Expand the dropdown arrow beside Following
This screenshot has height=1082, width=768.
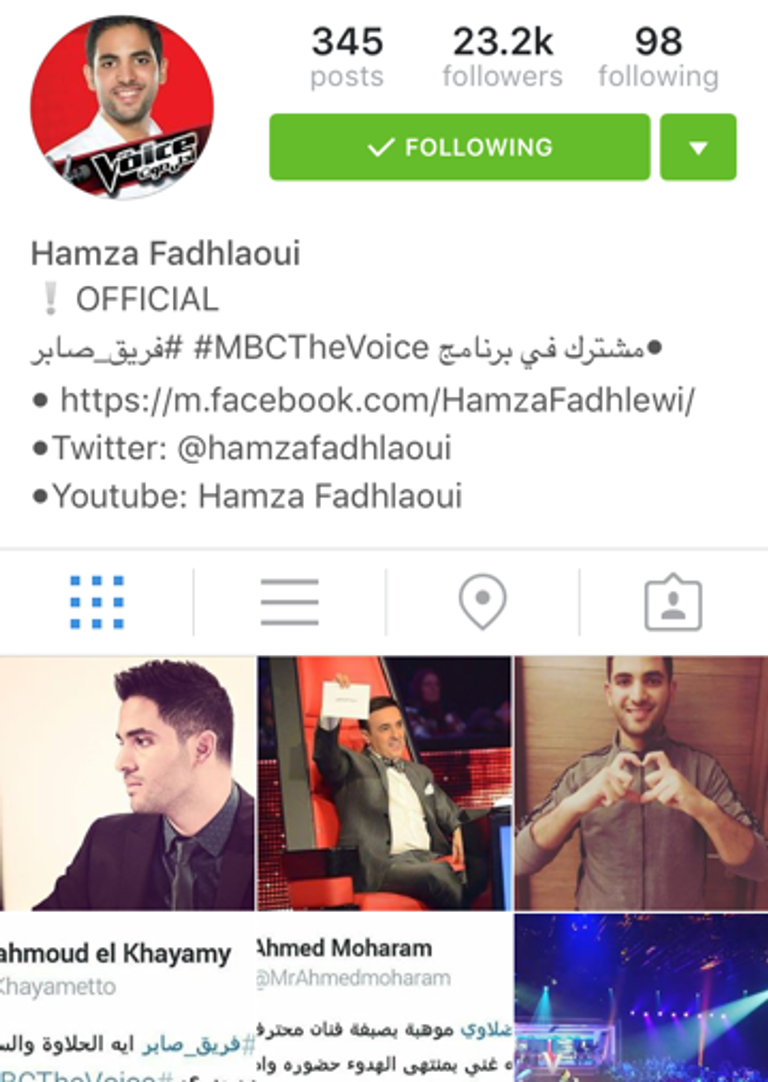pyautogui.click(x=698, y=147)
